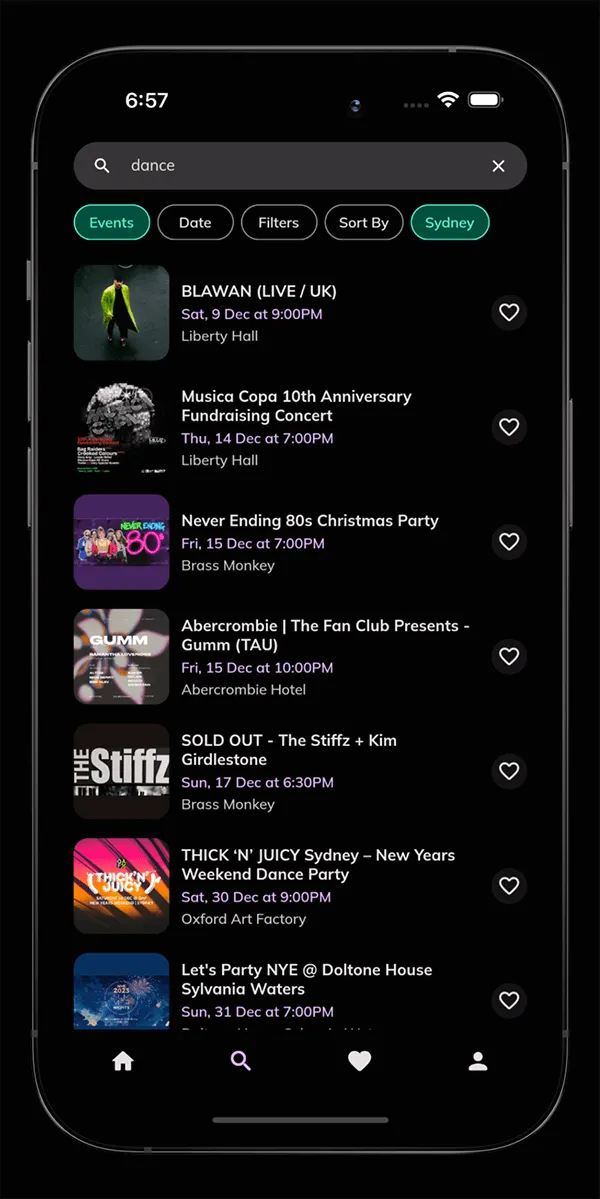This screenshot has height=1199, width=600.
Task: Open the Profile tab
Action: click(478, 1061)
